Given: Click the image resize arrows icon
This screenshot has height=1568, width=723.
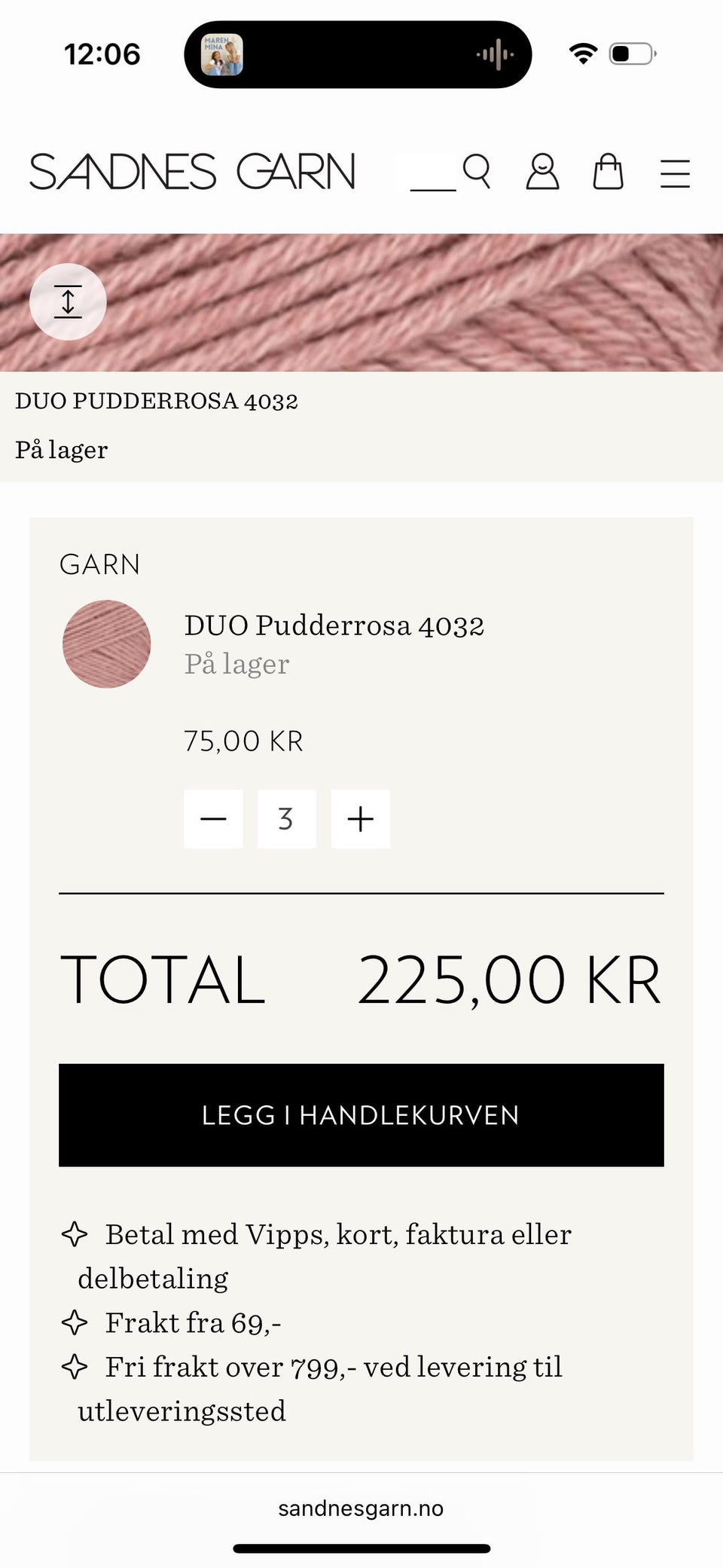Looking at the screenshot, I should 67,301.
